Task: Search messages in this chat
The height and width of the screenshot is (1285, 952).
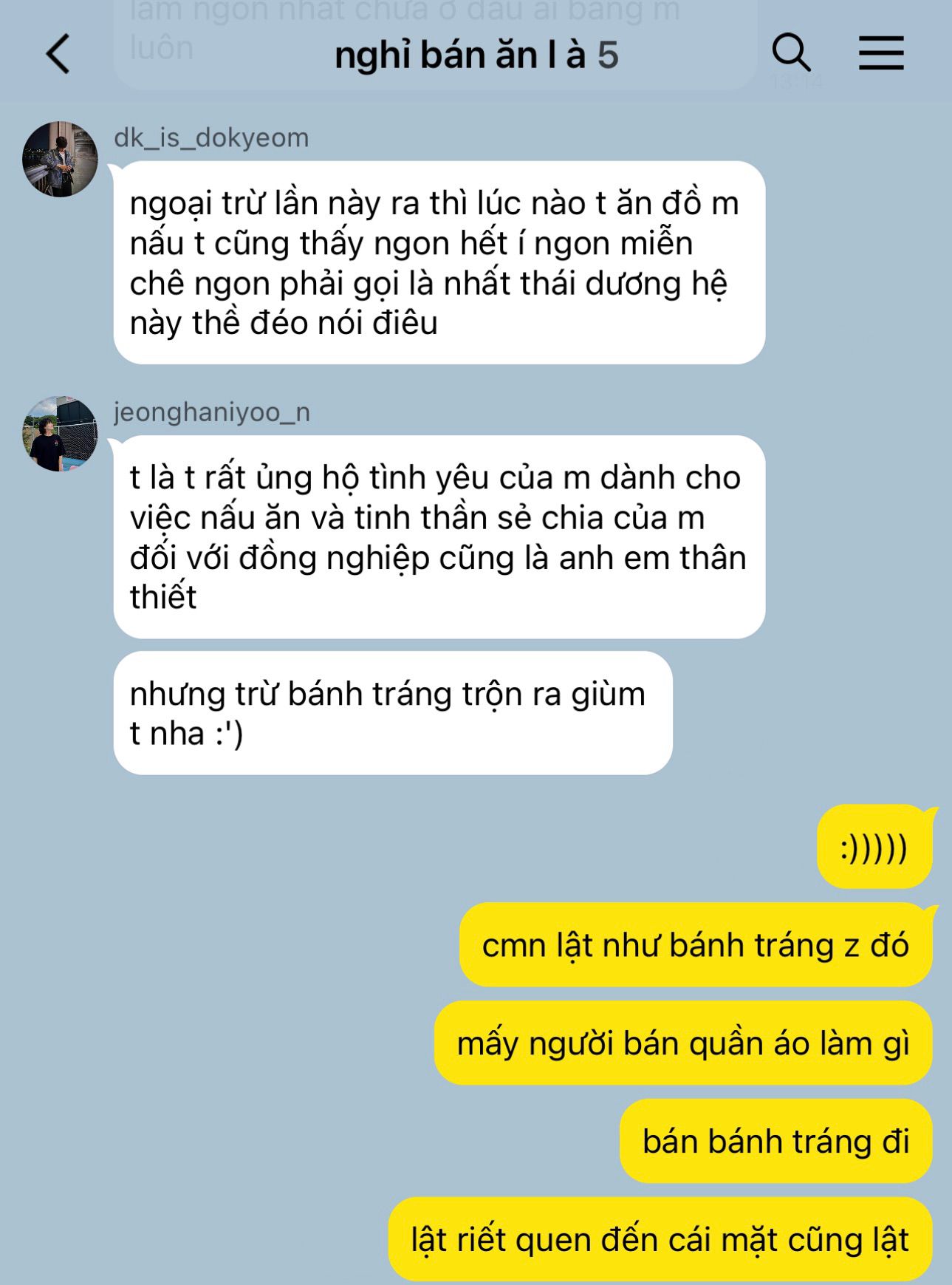Action: point(791,52)
